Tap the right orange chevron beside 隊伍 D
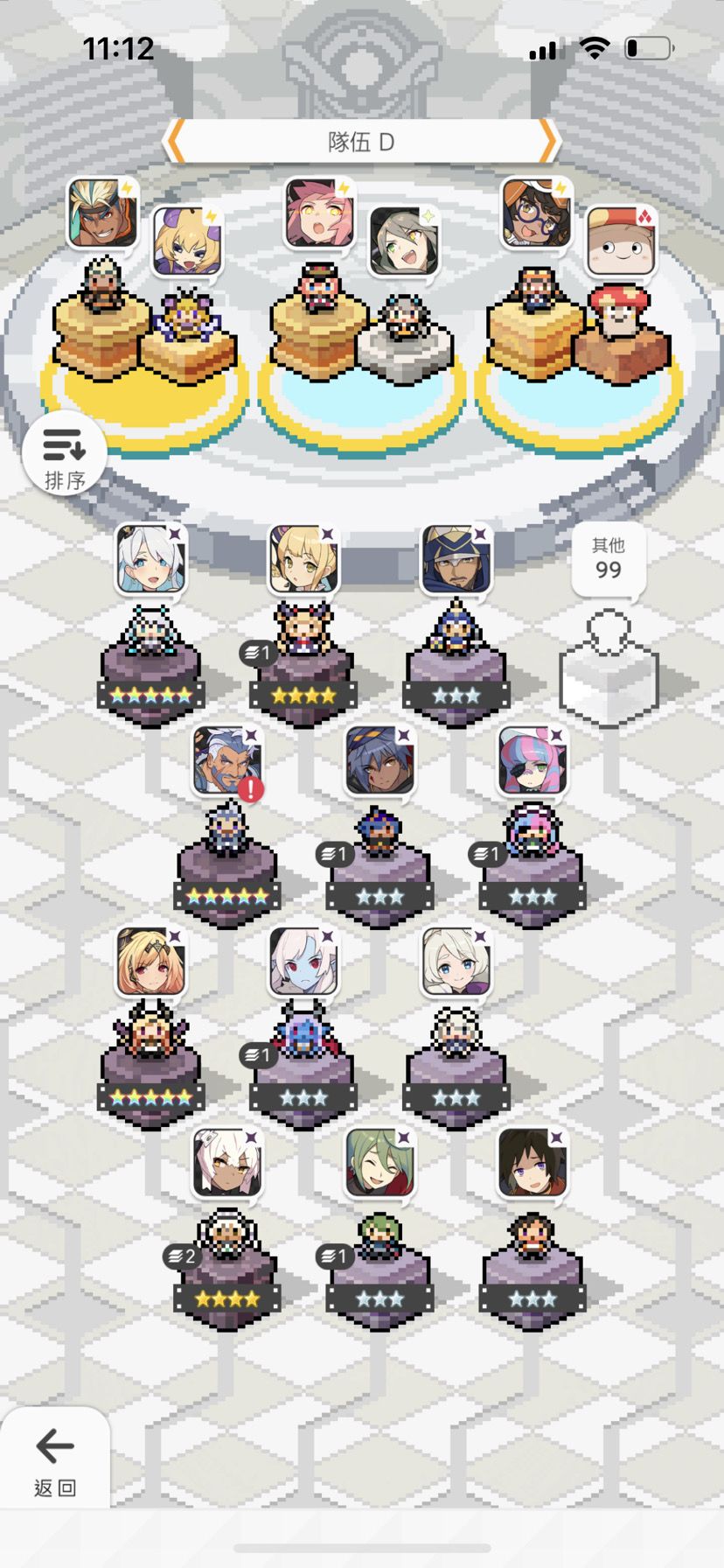Image resolution: width=724 pixels, height=1568 pixels. point(549,141)
